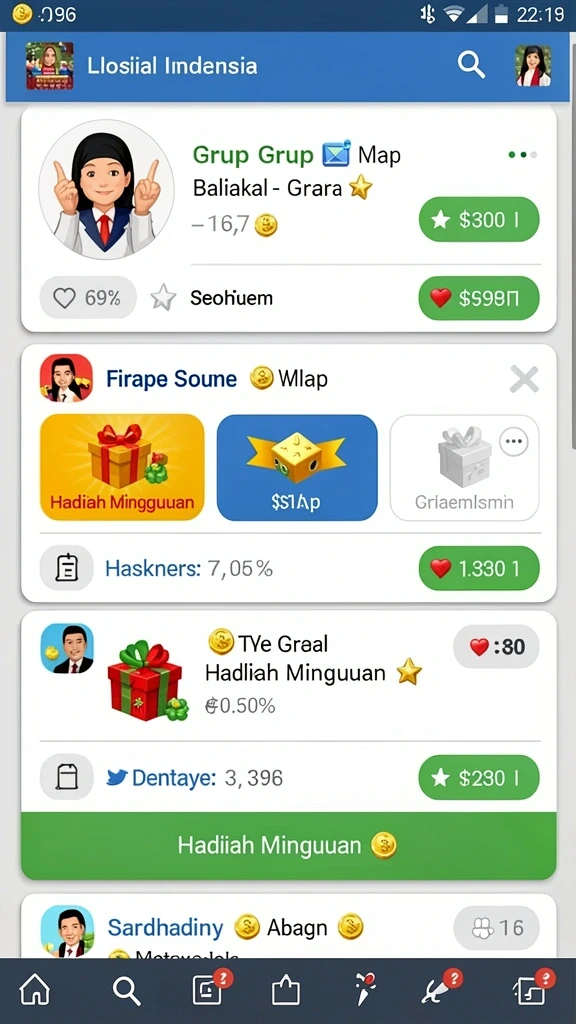The width and height of the screenshot is (576, 1024).
Task: Tap the wide green Hadiiah Minguuan button
Action: tap(289, 846)
